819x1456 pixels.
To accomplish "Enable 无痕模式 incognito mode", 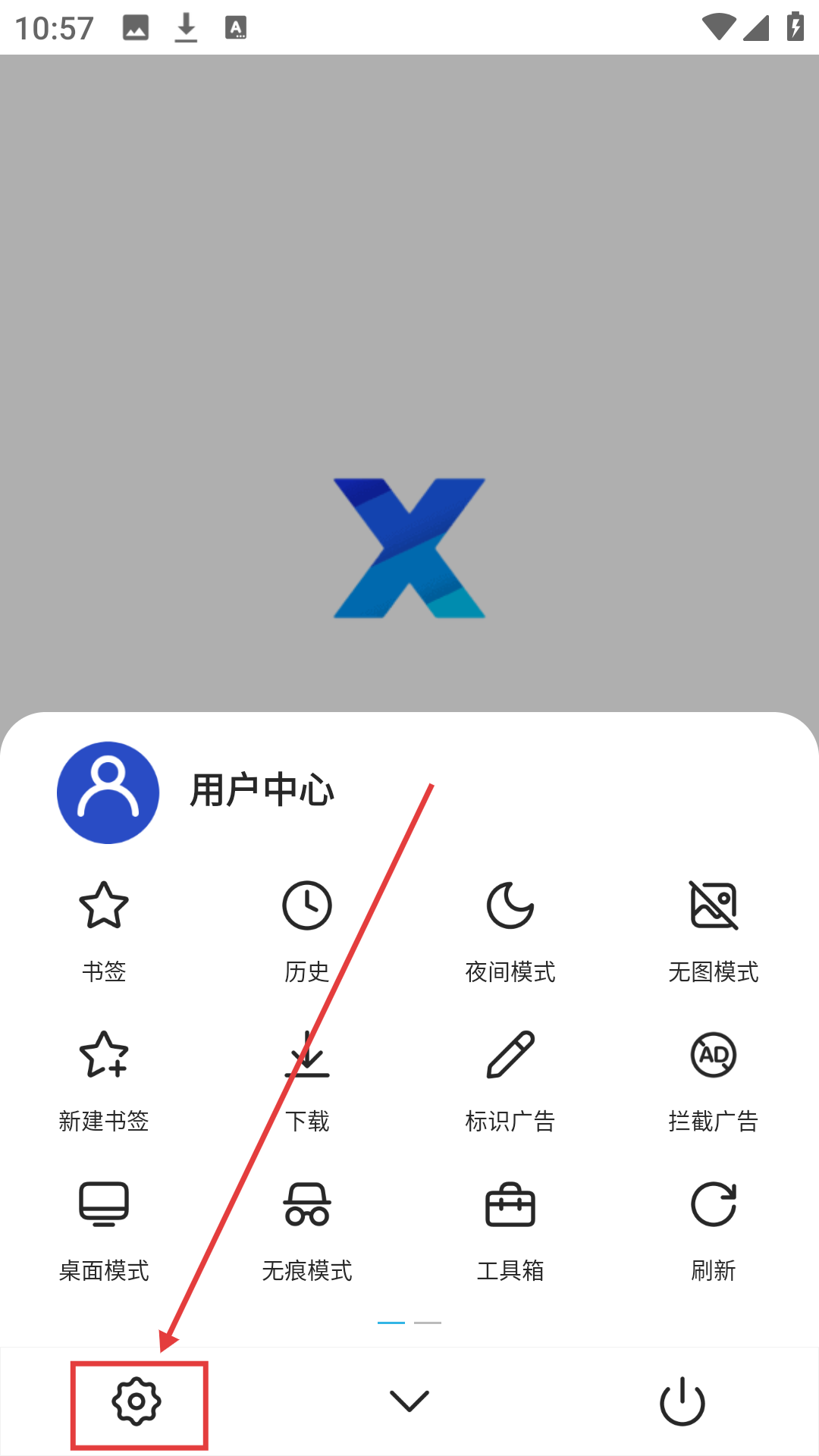I will 307,1229.
